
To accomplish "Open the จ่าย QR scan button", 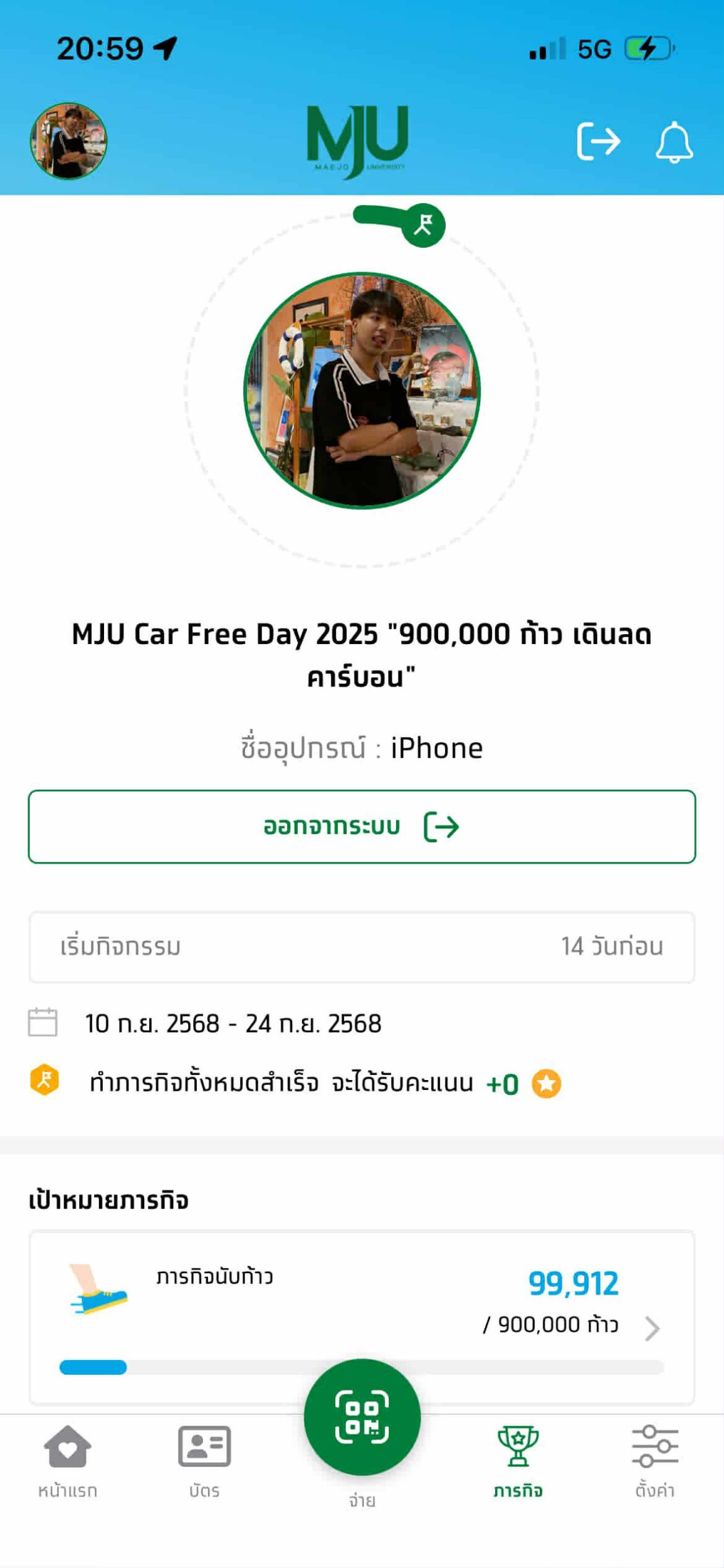I will pos(362,1417).
